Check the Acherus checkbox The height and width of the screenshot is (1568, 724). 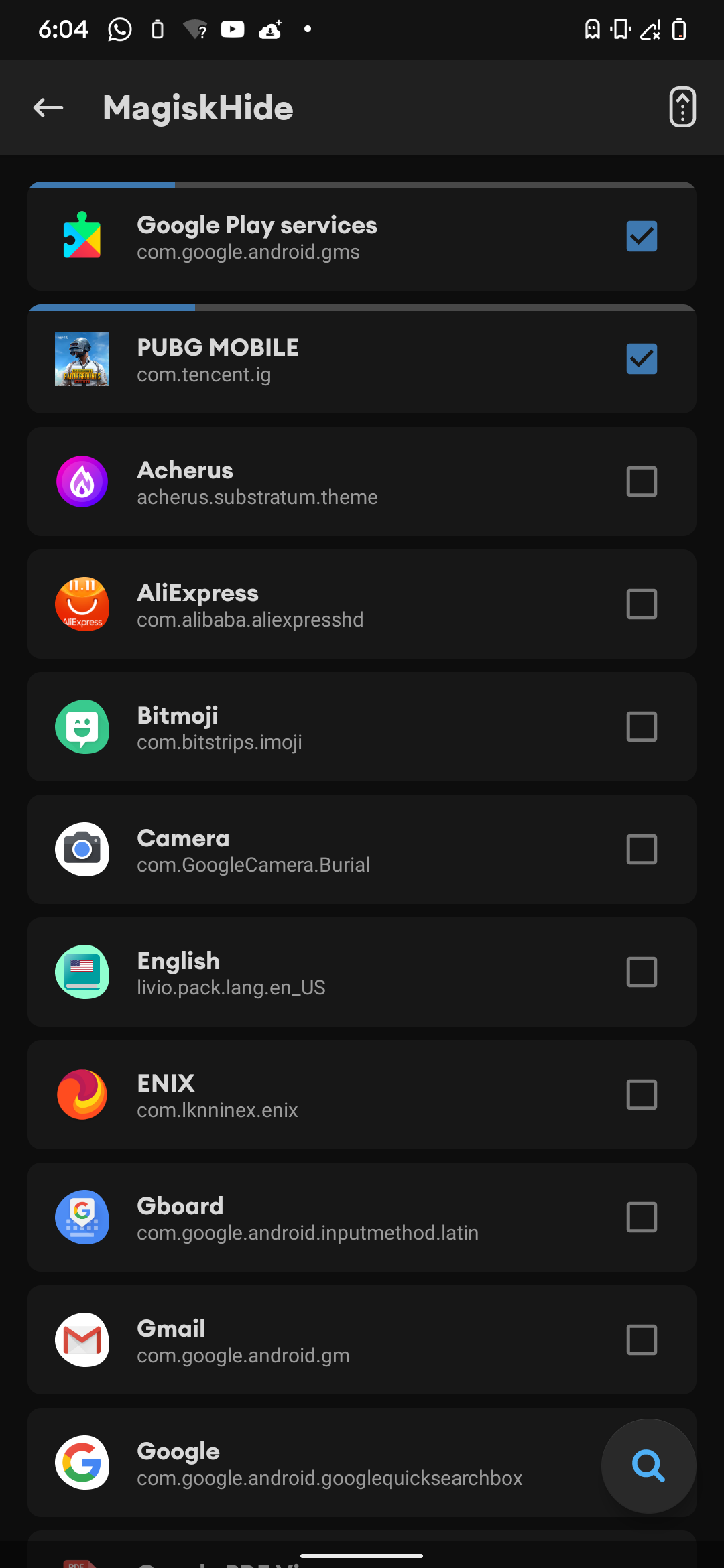pyautogui.click(x=642, y=481)
